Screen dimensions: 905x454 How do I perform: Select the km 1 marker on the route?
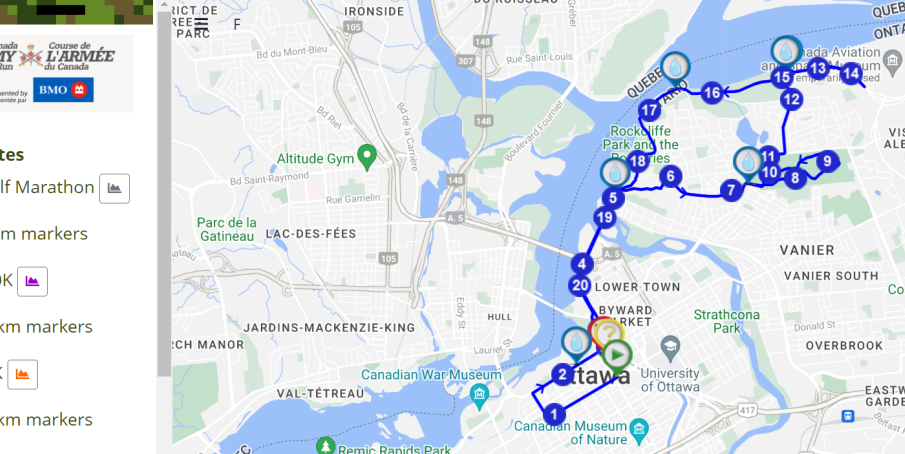[552, 413]
